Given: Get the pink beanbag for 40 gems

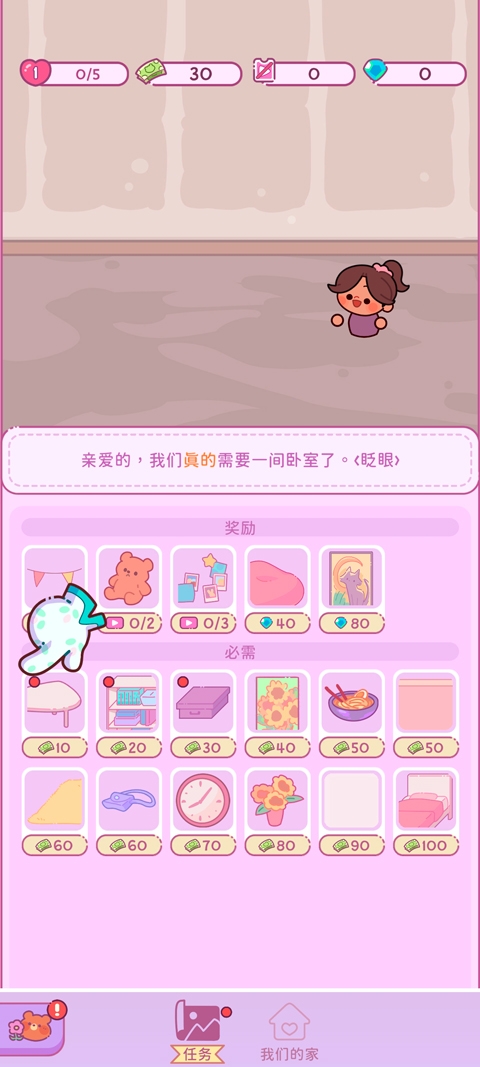Looking at the screenshot, I should (x=277, y=589).
